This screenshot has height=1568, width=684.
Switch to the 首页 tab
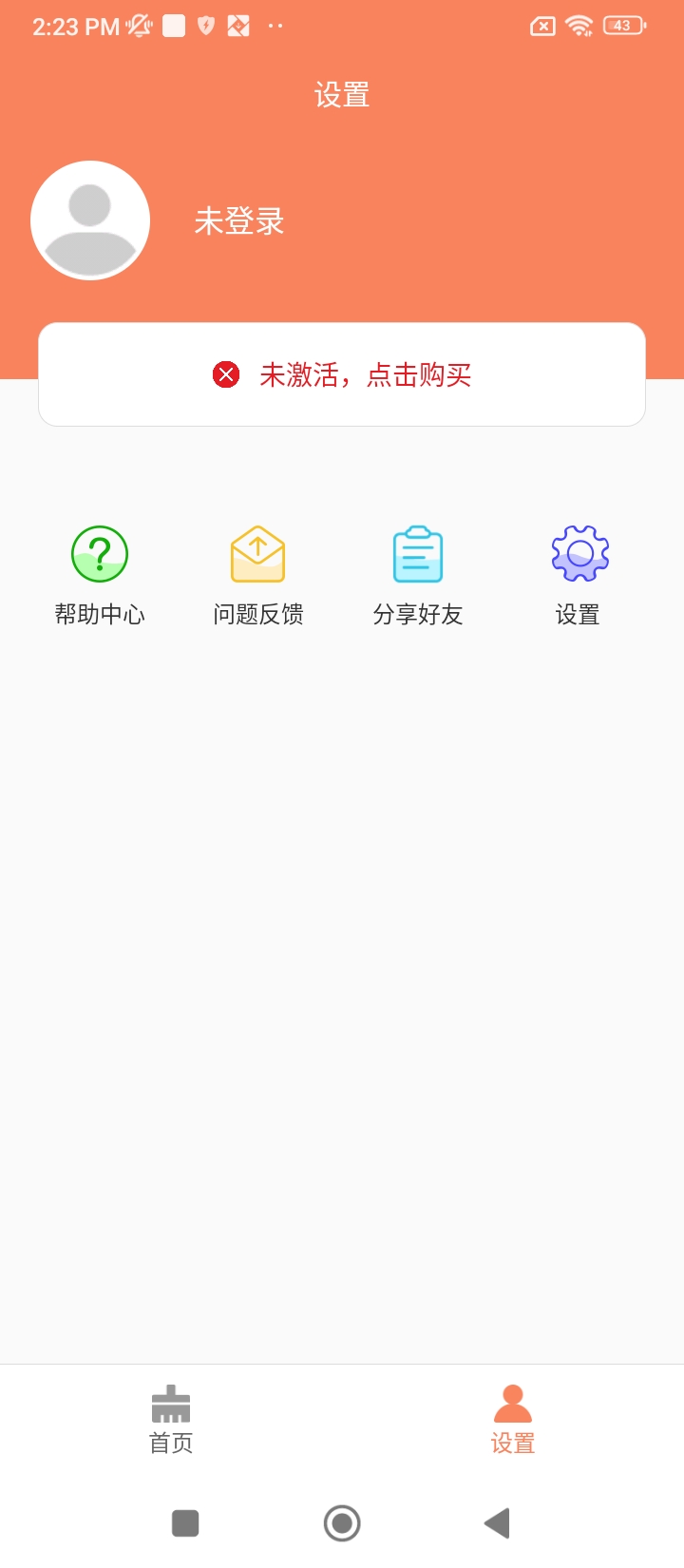[x=171, y=1420]
